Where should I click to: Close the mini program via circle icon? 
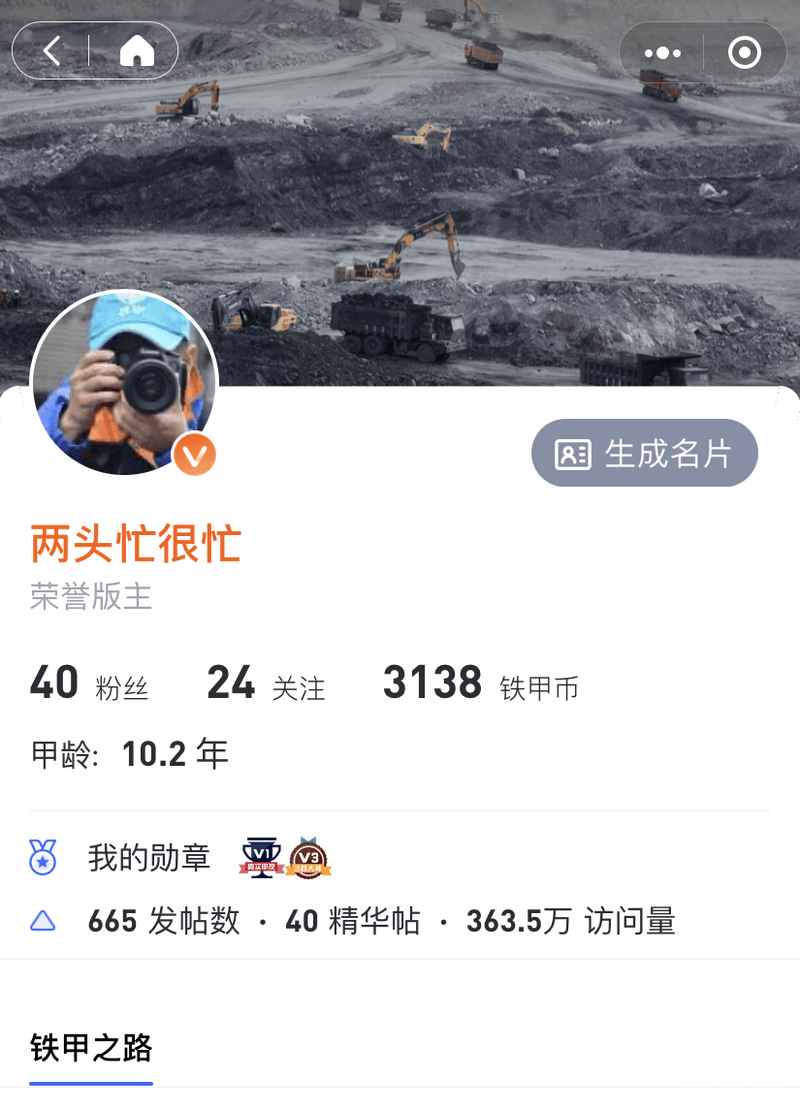(744, 52)
